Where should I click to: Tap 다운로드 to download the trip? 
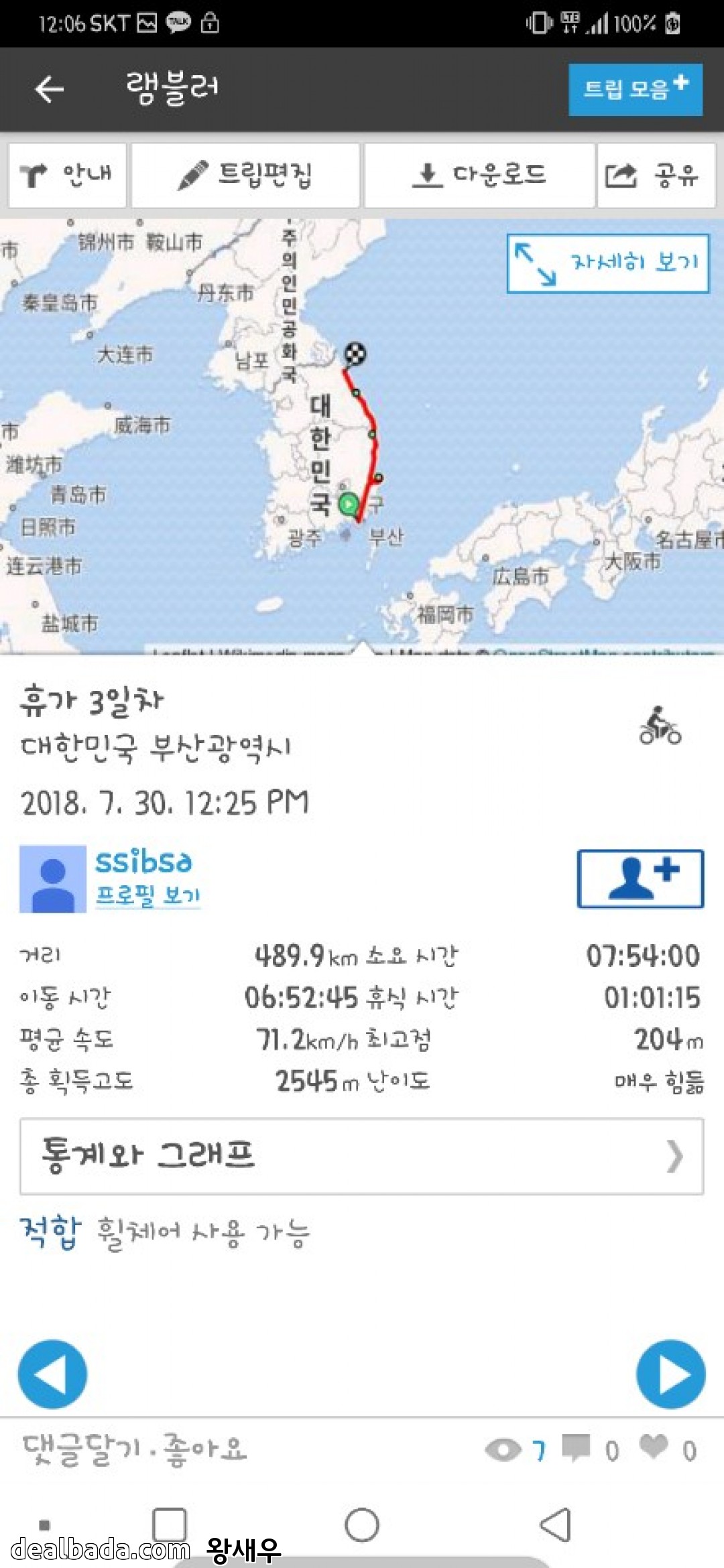tap(479, 175)
